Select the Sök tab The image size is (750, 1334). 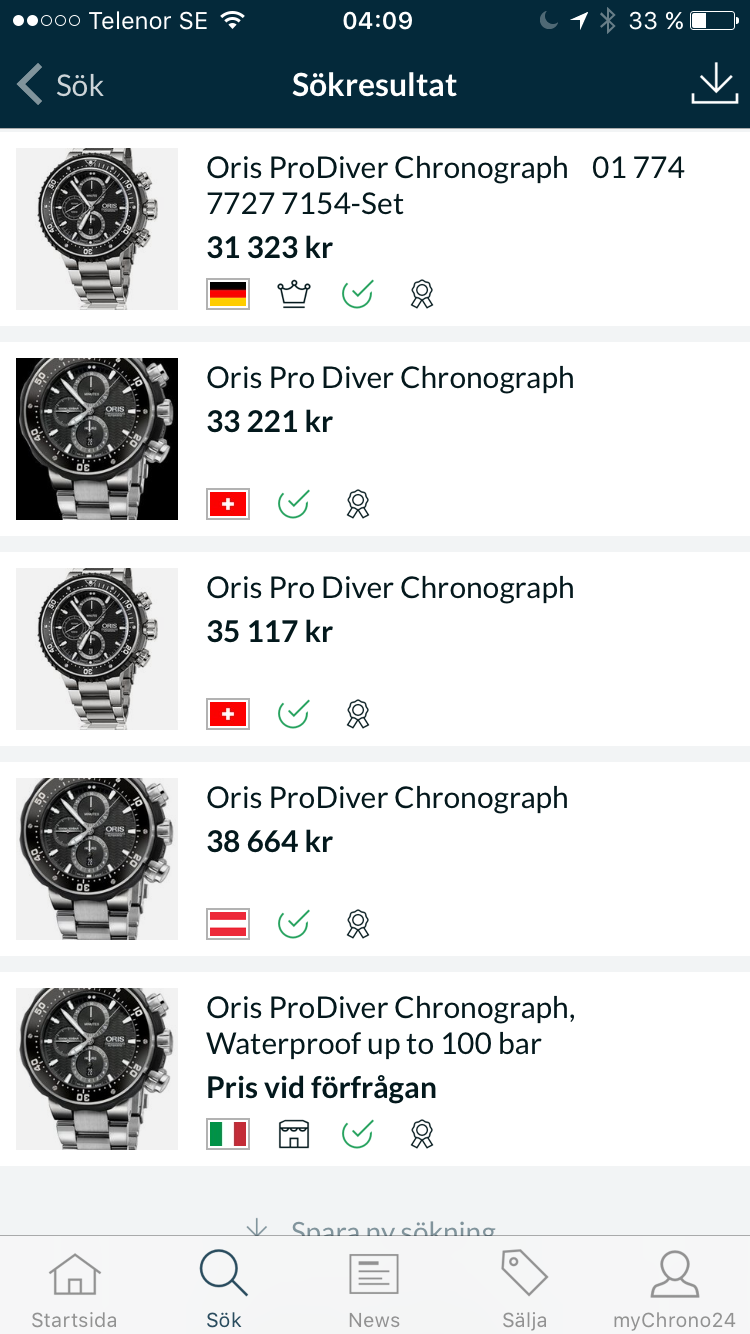pos(224,1289)
